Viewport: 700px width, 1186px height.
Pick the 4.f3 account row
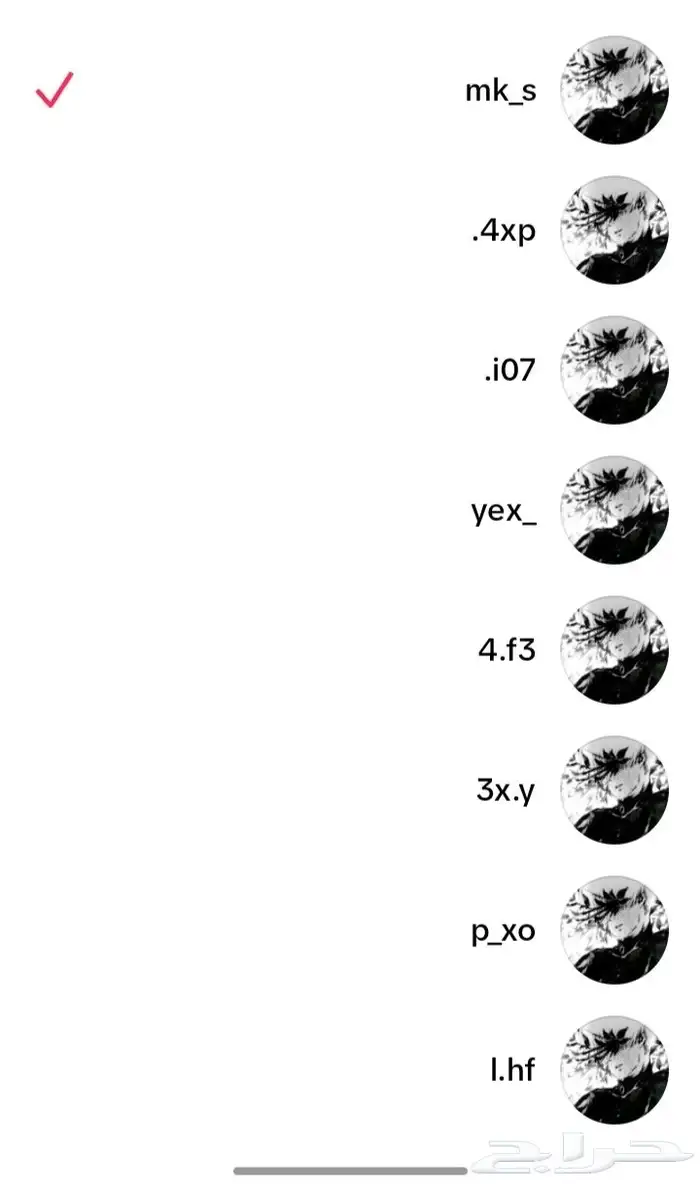pyautogui.click(x=507, y=651)
